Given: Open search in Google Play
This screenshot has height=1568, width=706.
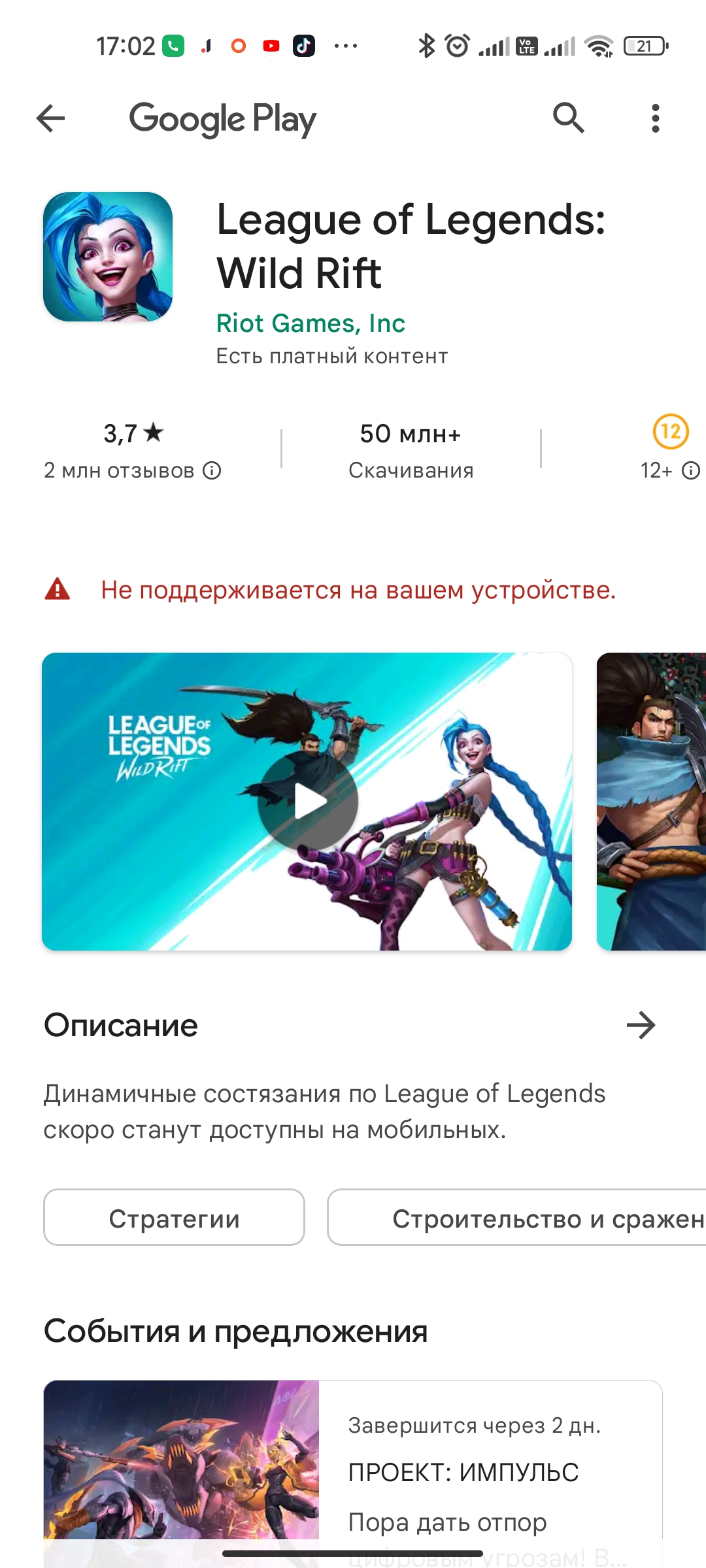Looking at the screenshot, I should (x=568, y=118).
